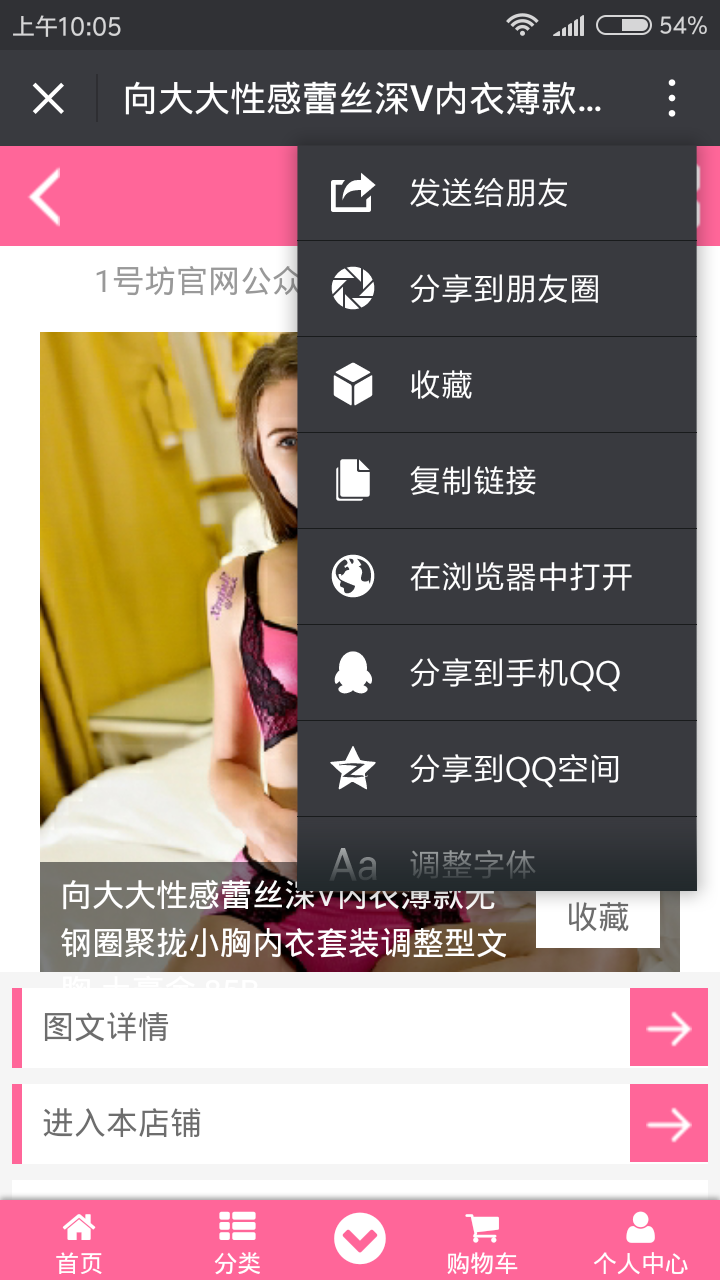
Task: Tap the white 收藏 button on product image
Action: tap(597, 917)
